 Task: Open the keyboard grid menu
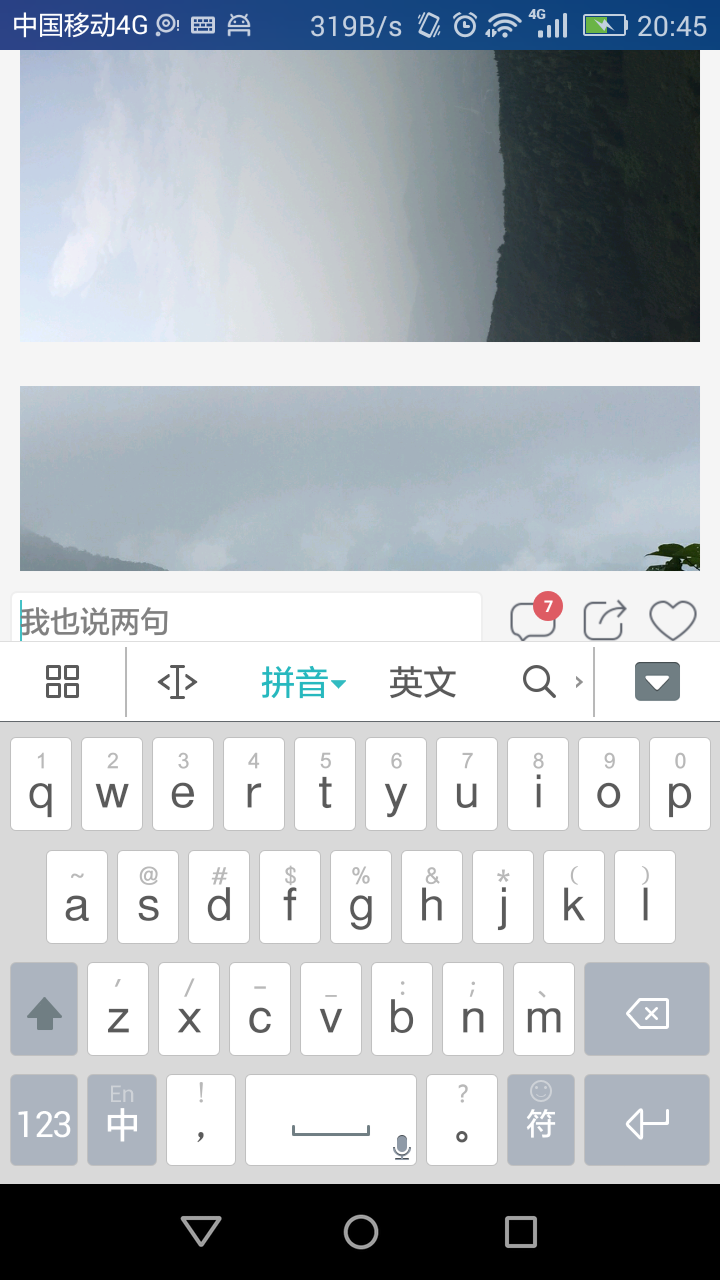pos(62,682)
